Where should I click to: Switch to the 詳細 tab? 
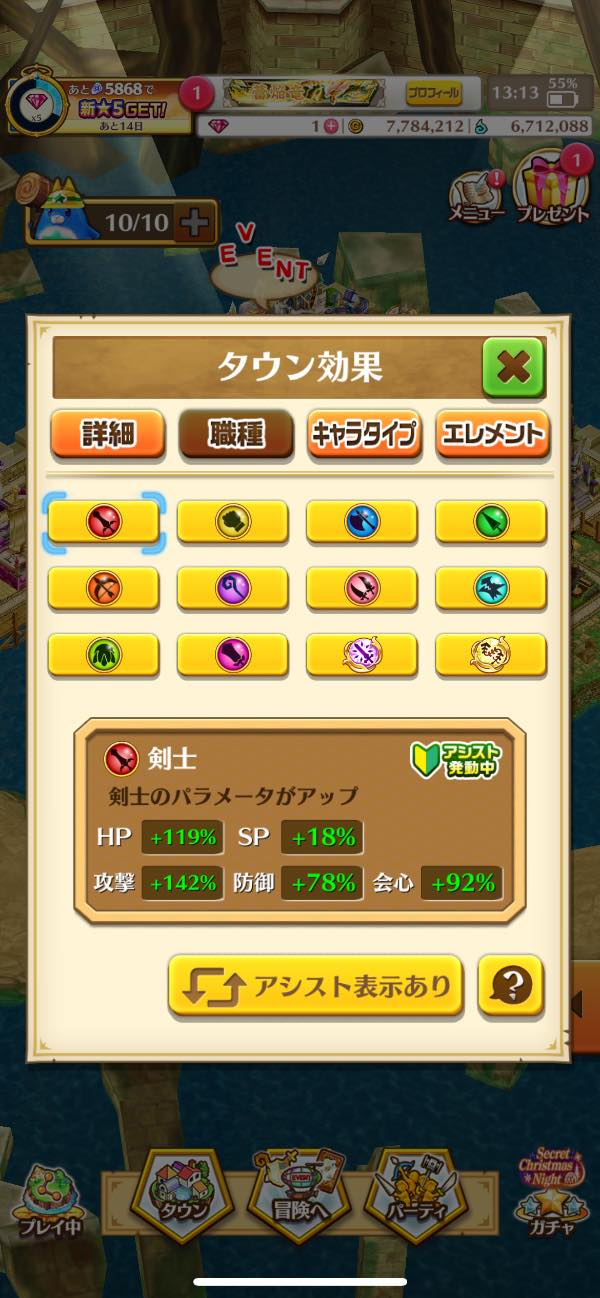click(107, 434)
